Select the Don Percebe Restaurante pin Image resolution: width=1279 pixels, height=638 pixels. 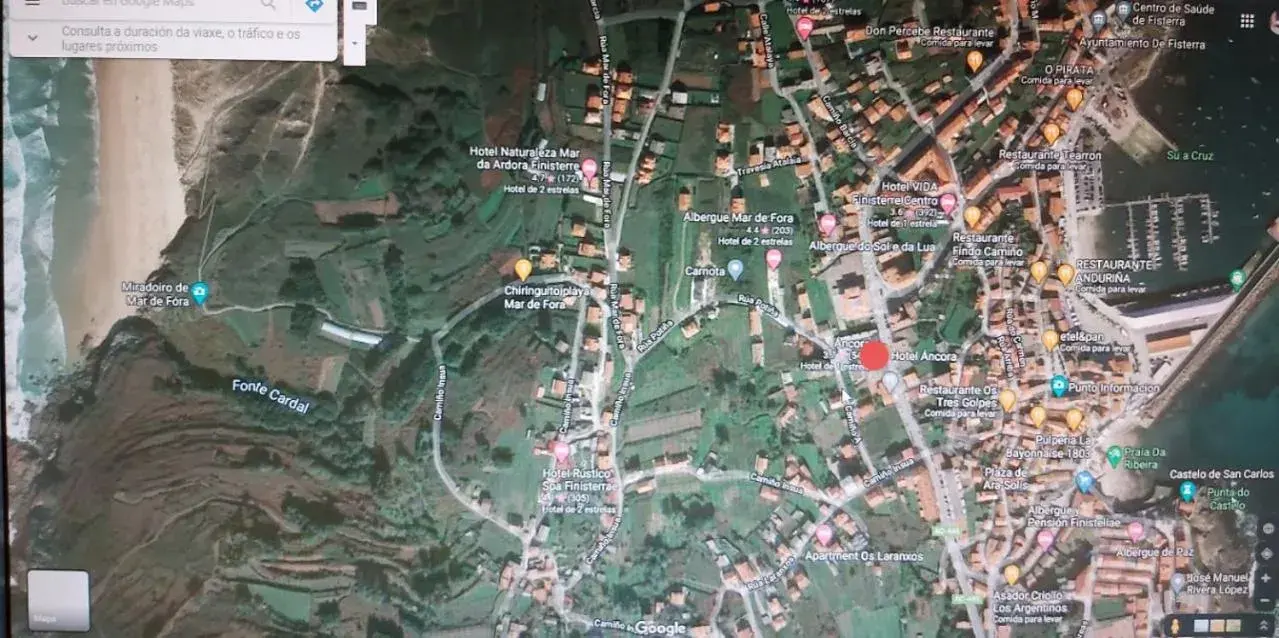tap(974, 60)
